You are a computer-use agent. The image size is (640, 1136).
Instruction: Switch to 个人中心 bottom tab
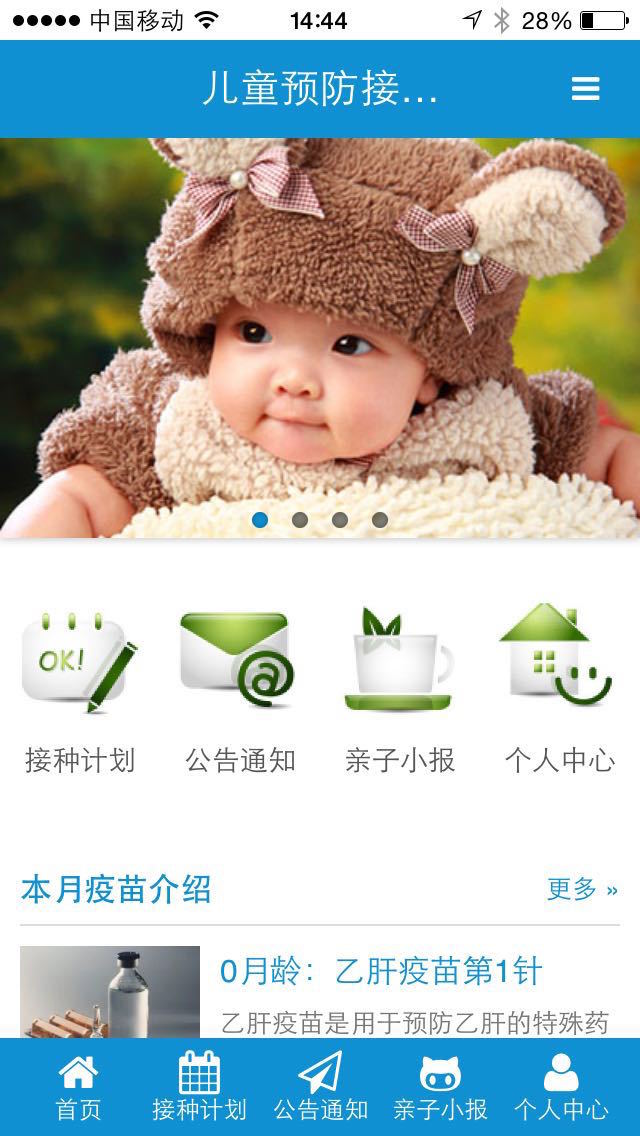561,1087
